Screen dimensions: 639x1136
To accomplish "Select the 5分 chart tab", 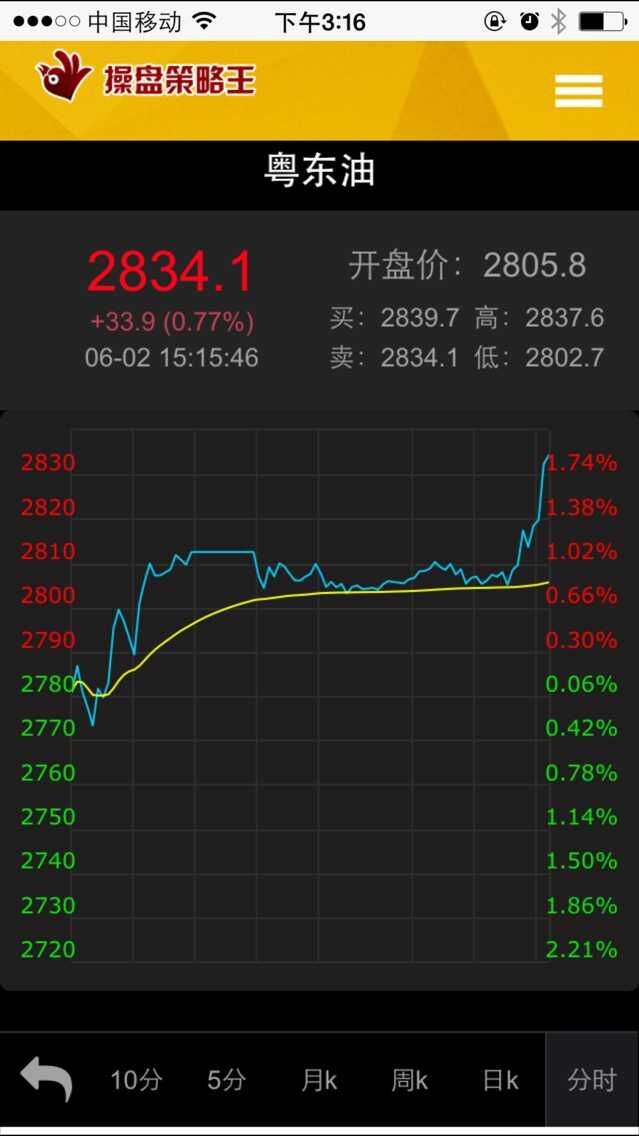I will click(x=227, y=1080).
